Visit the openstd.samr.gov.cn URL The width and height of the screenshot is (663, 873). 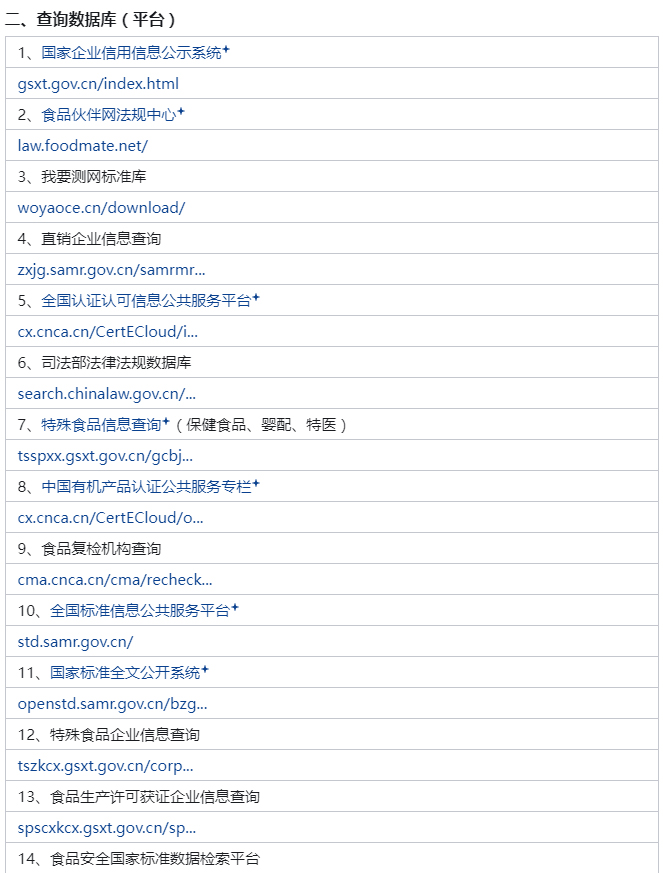[113, 704]
